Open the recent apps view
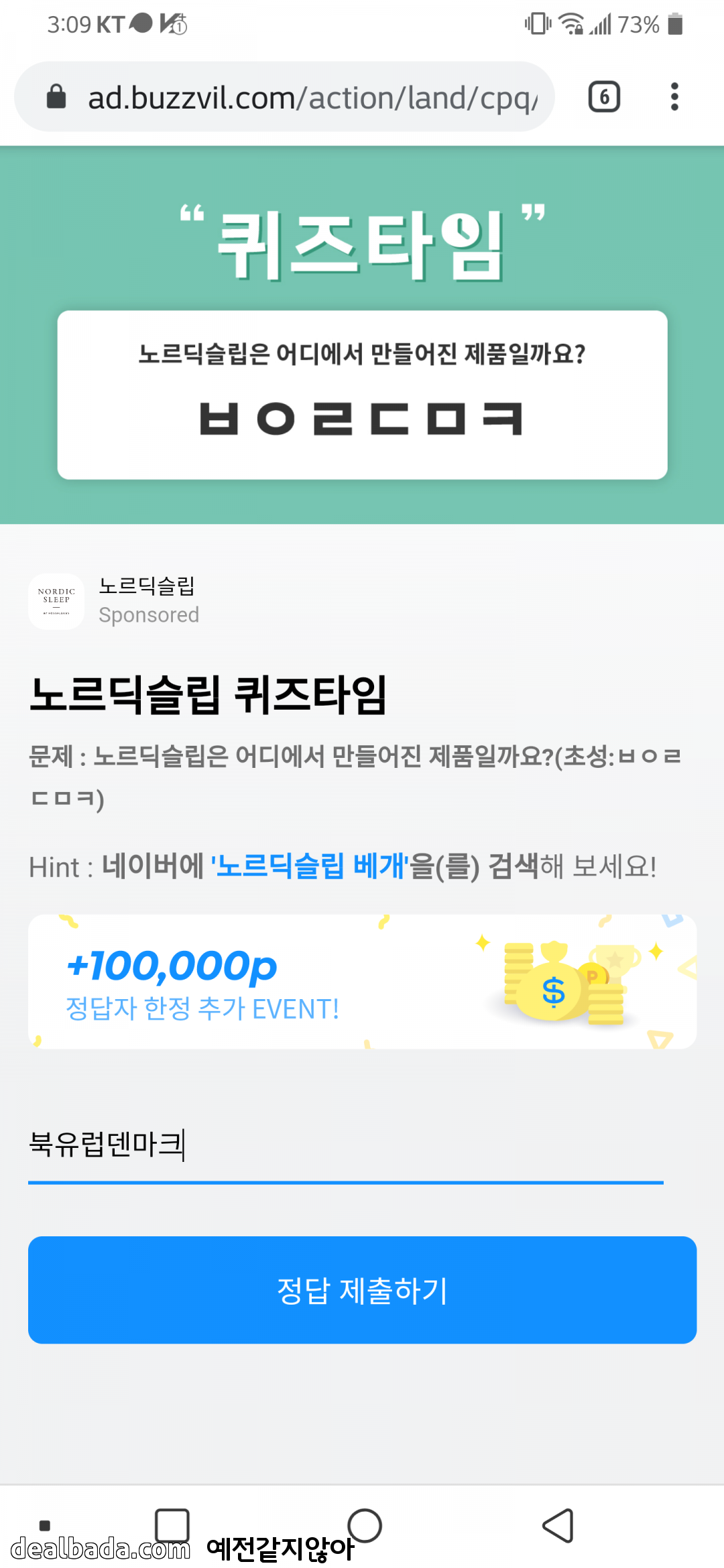The width and height of the screenshot is (724, 1568). click(x=172, y=1526)
